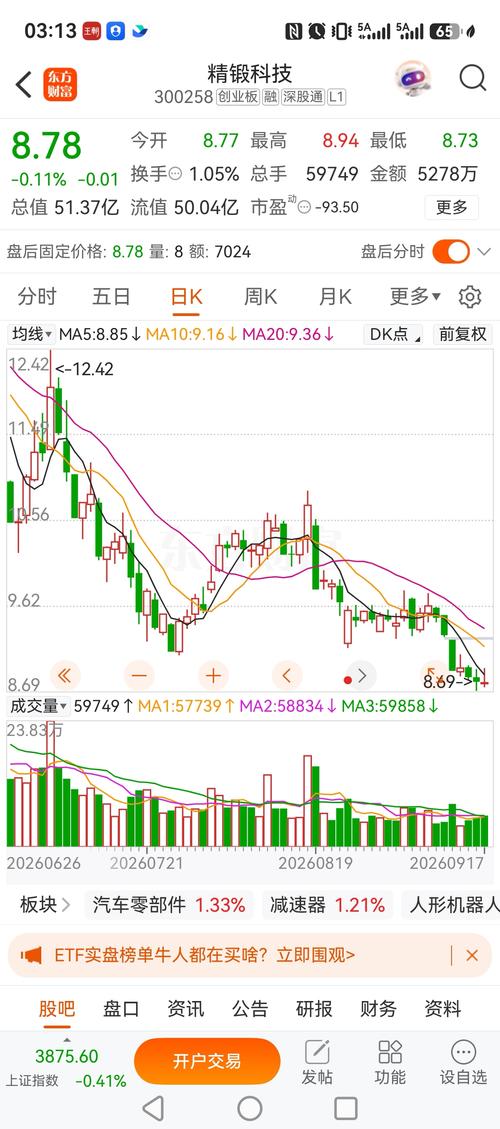Open the search magnifier icon

(x=472, y=78)
